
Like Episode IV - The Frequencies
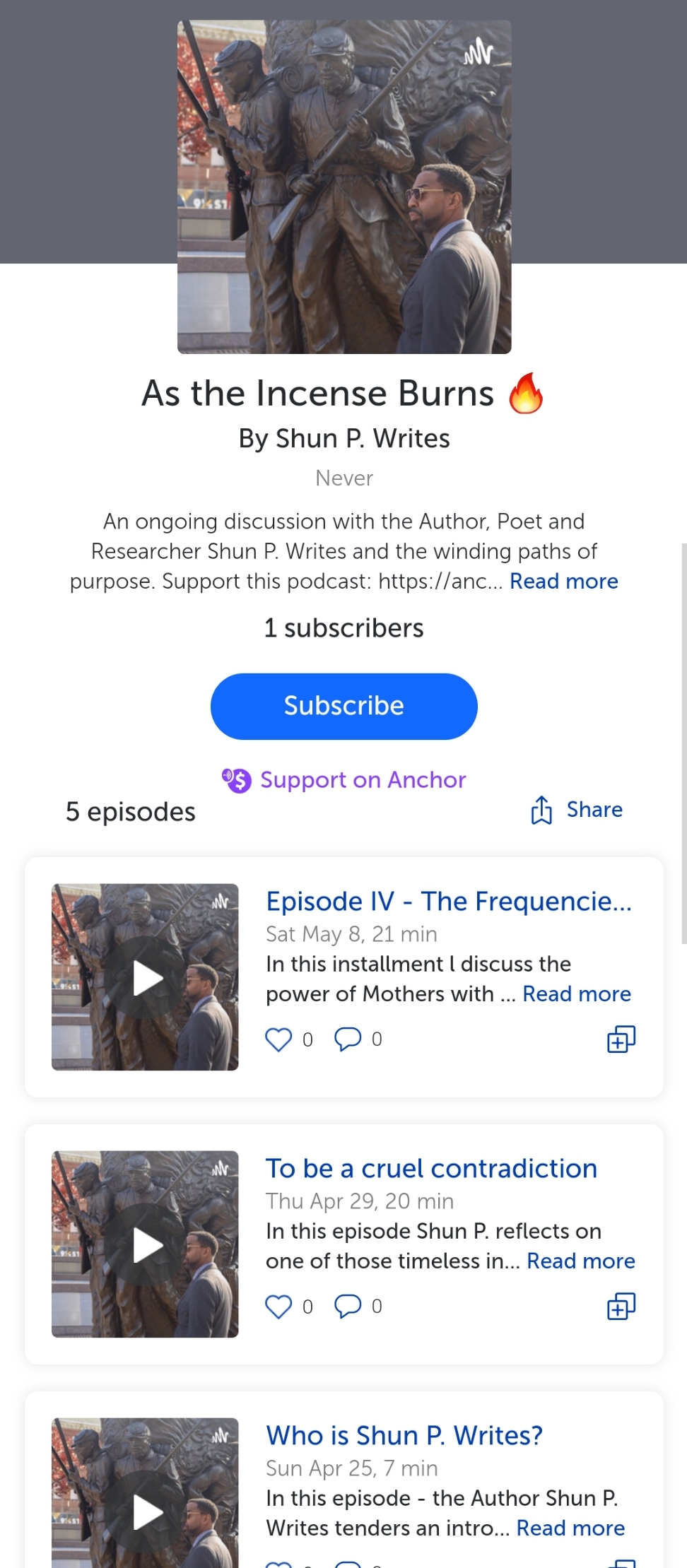tap(278, 1039)
